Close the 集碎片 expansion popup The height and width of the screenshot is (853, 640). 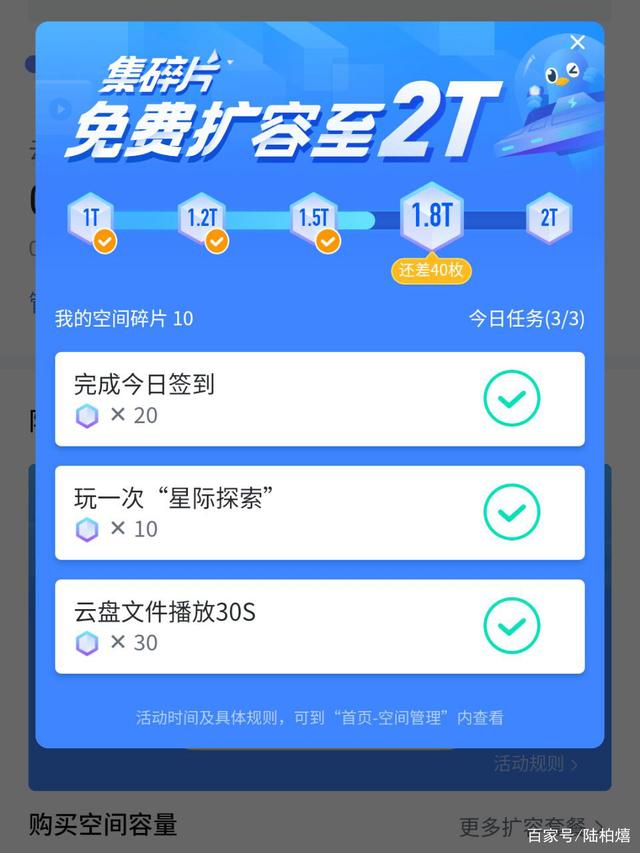pos(577,43)
